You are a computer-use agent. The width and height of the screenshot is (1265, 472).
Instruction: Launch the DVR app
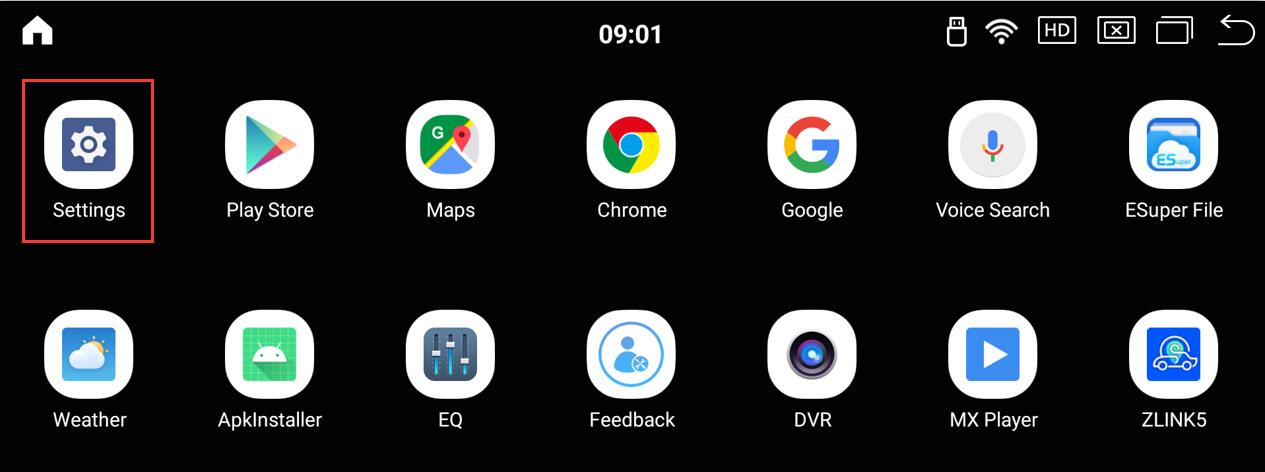tap(812, 354)
